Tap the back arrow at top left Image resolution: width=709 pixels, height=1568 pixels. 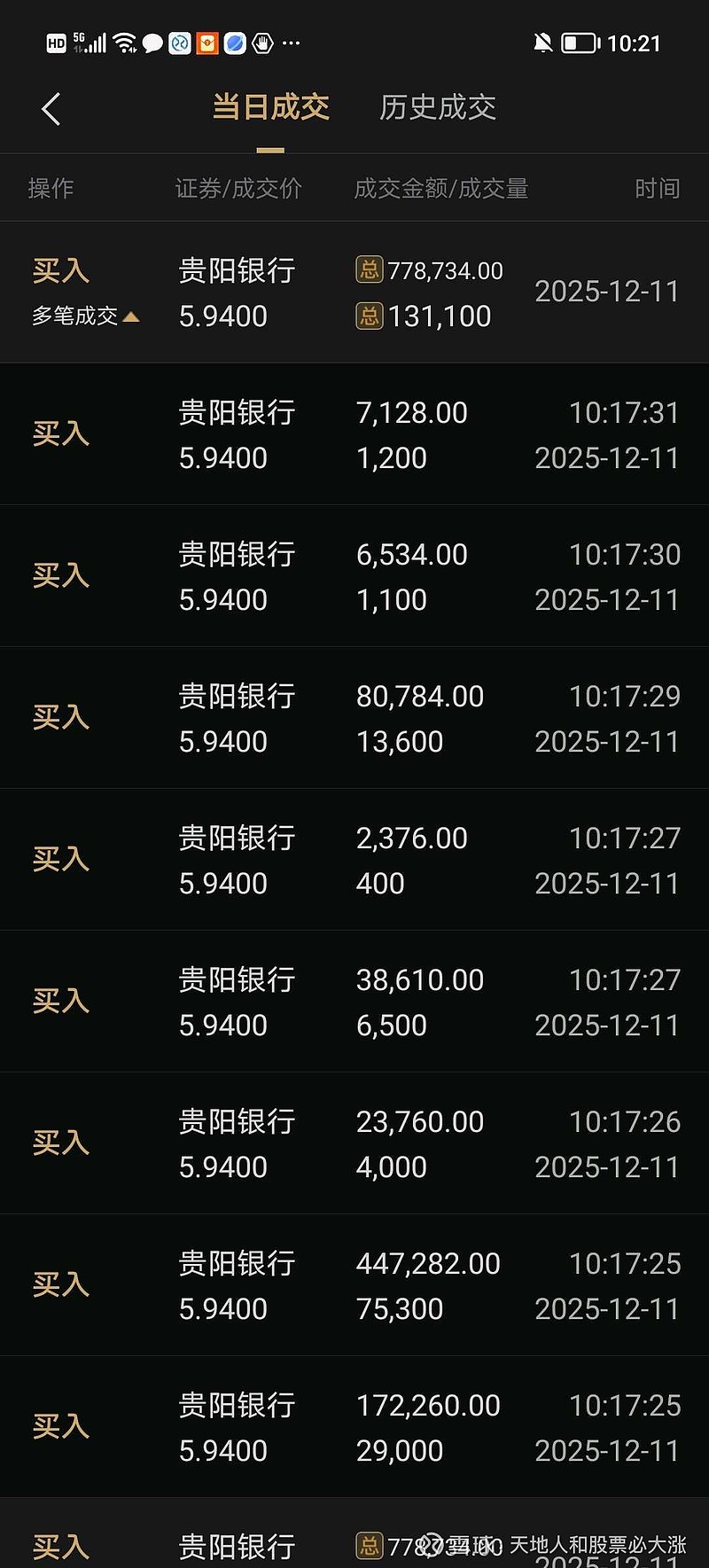pyautogui.click(x=51, y=108)
